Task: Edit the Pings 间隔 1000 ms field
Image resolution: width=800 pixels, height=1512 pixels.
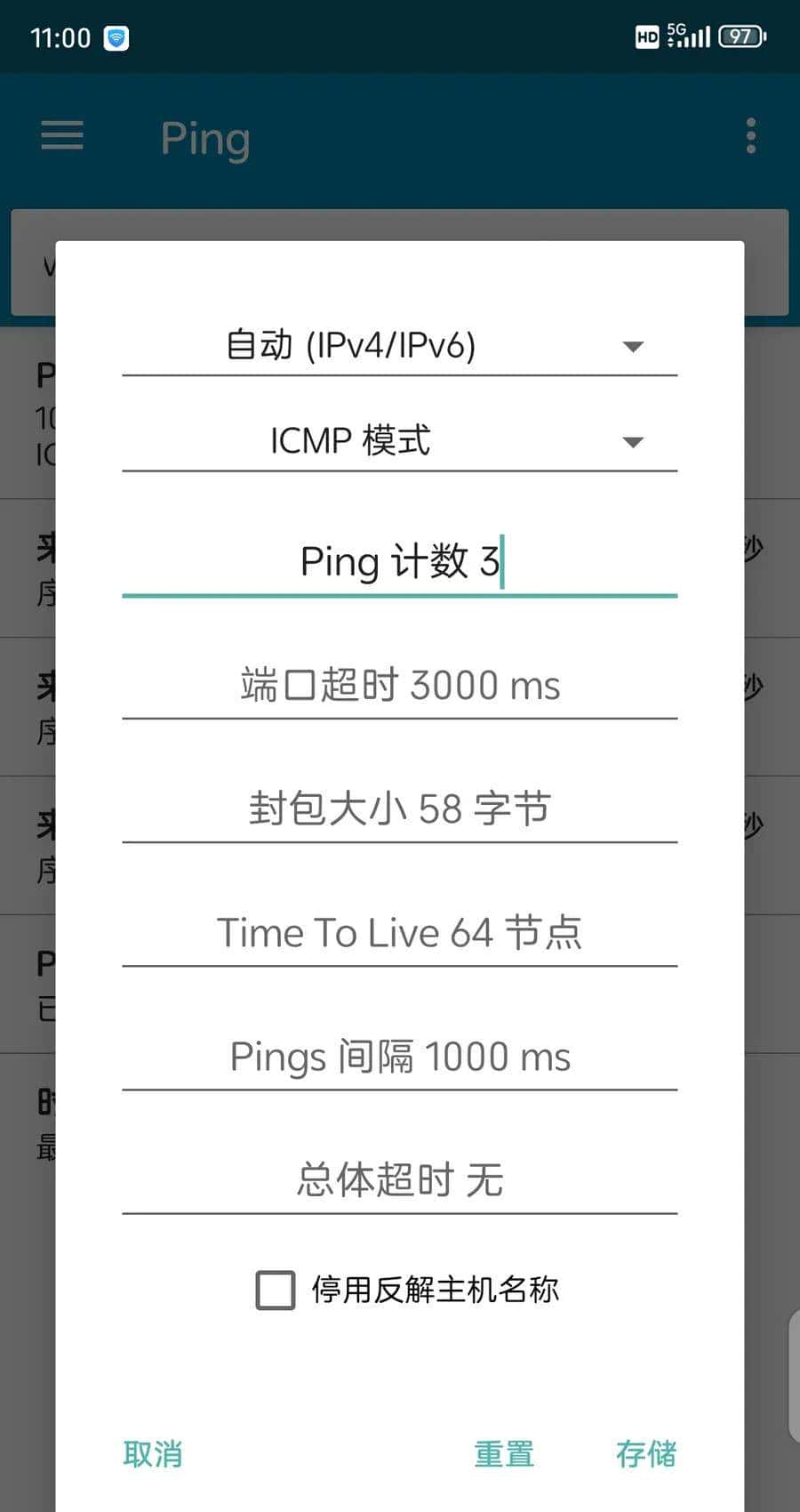Action: [398, 1056]
